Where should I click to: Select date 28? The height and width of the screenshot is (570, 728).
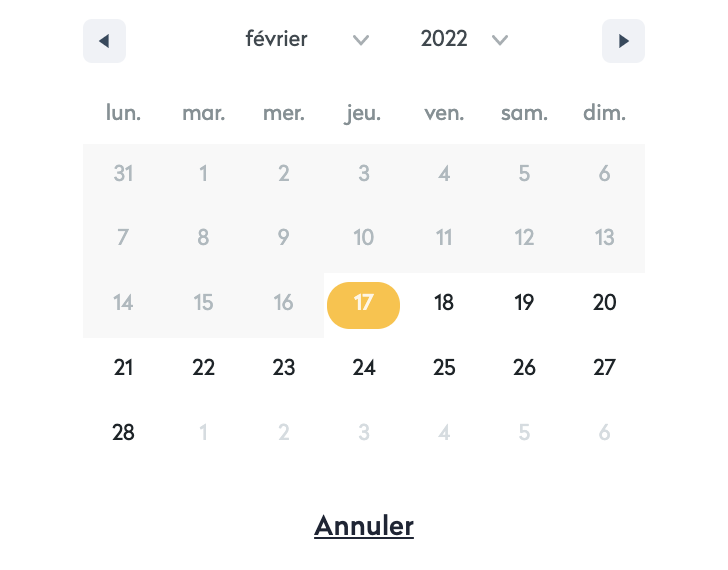click(x=123, y=433)
